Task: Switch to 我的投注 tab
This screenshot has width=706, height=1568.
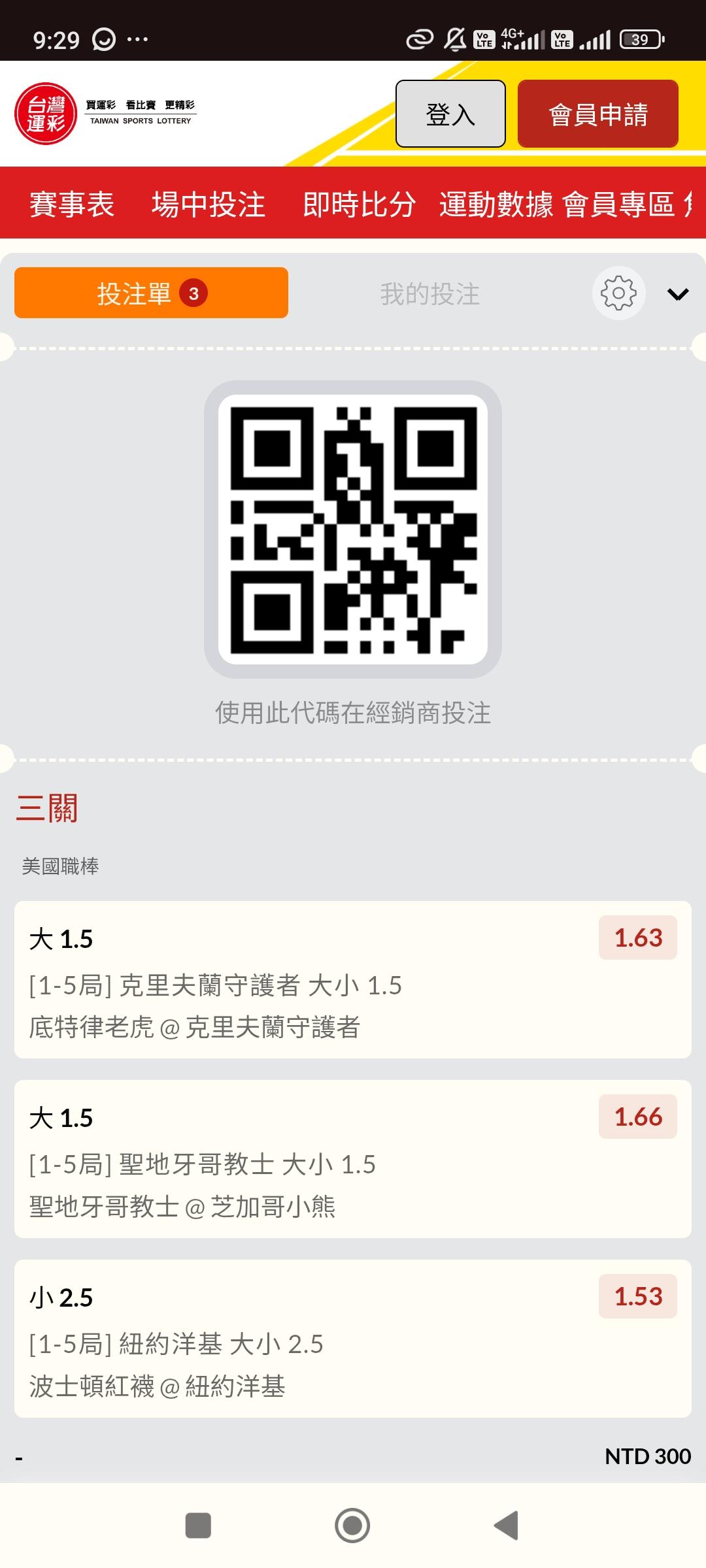Action: (x=430, y=294)
